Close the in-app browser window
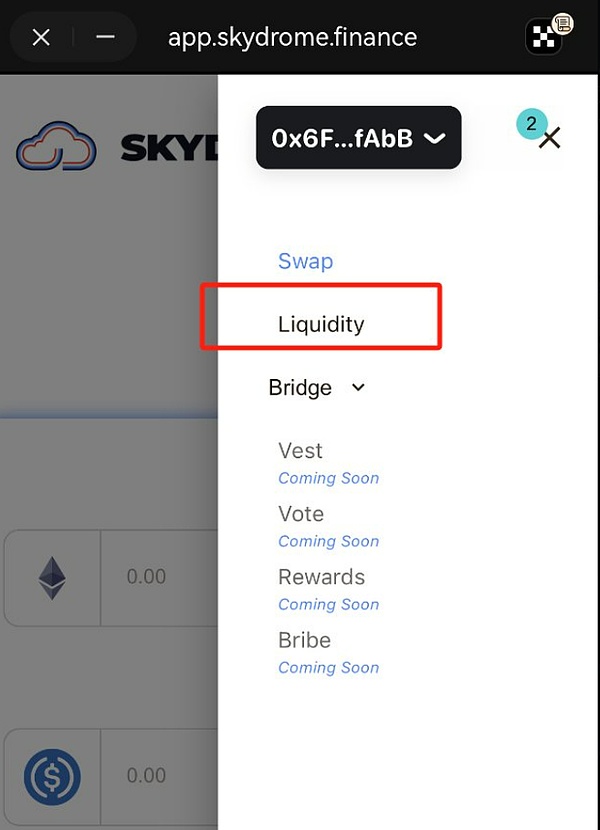The height and width of the screenshot is (830, 600). [41, 38]
